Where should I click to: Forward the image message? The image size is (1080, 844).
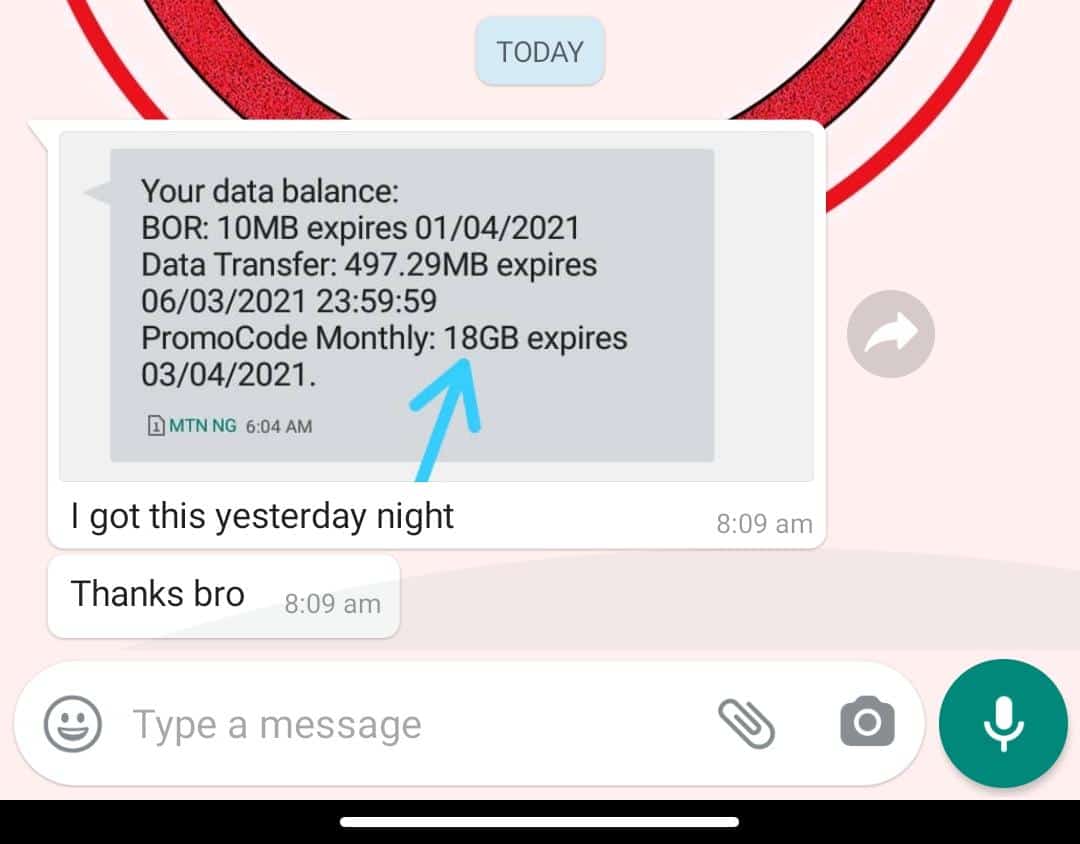coord(890,334)
